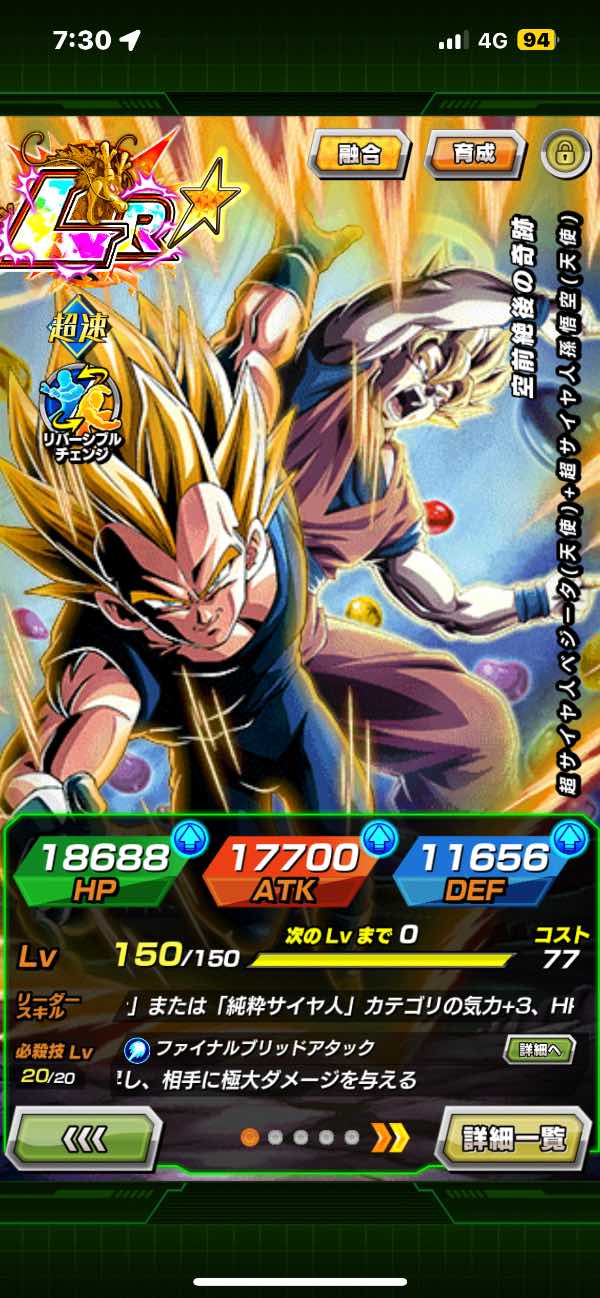Open the 育成 training button
This screenshot has width=600, height=1298.
pyautogui.click(x=474, y=153)
